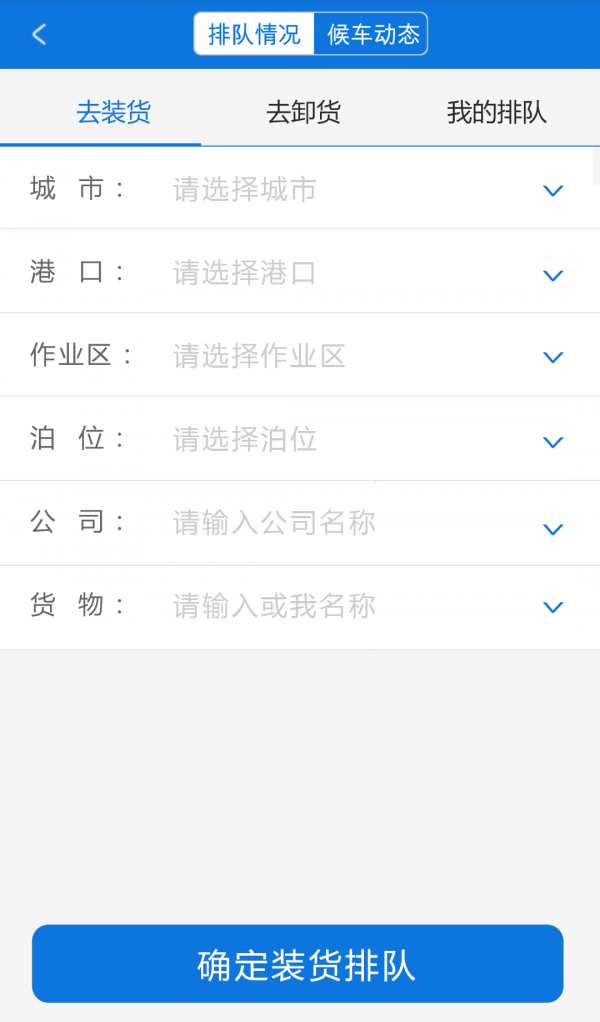Screen dimensions: 600x1022
Task: Open the 我的排队 tab
Action: click(496, 112)
